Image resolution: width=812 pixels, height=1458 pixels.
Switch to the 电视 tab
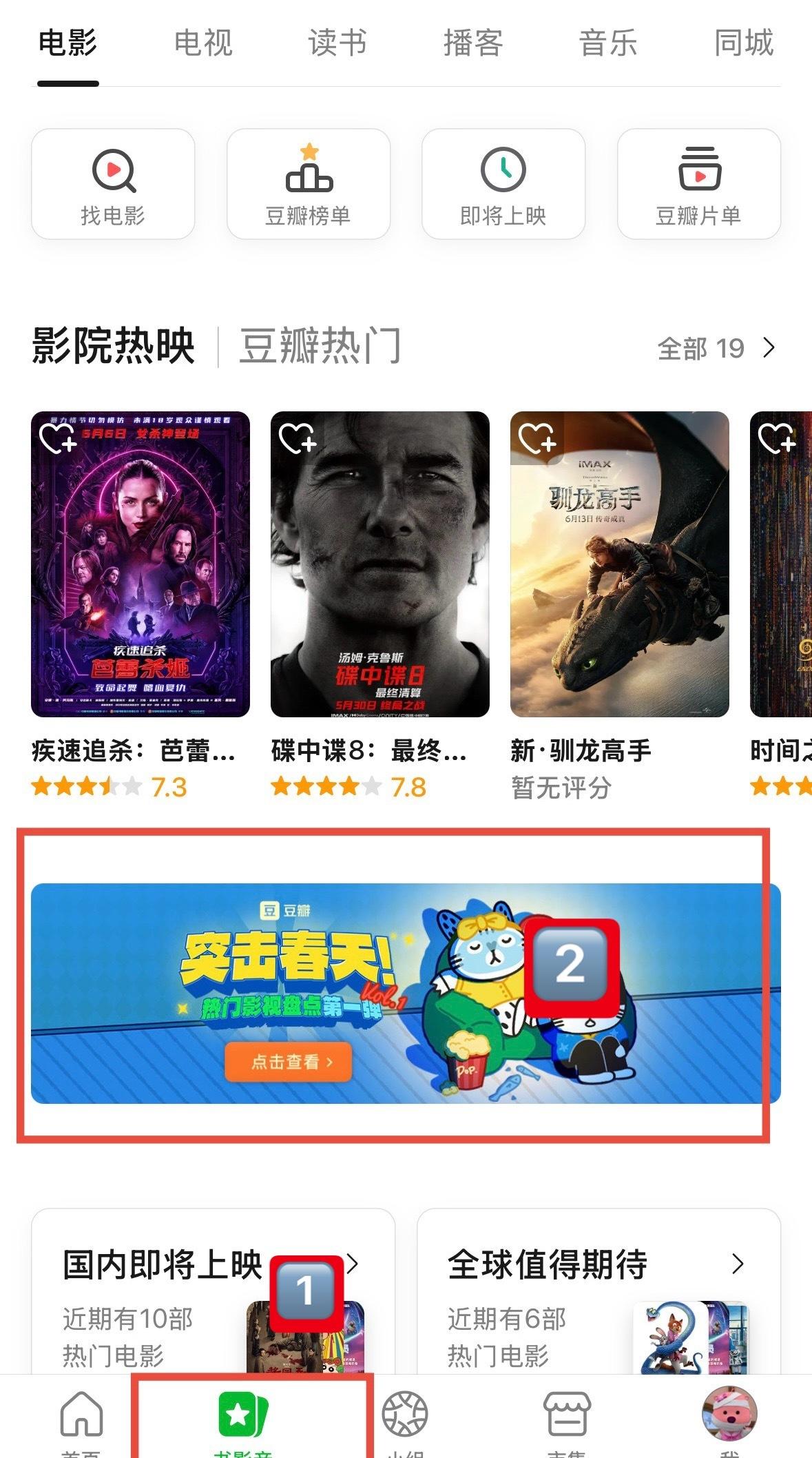[203, 43]
